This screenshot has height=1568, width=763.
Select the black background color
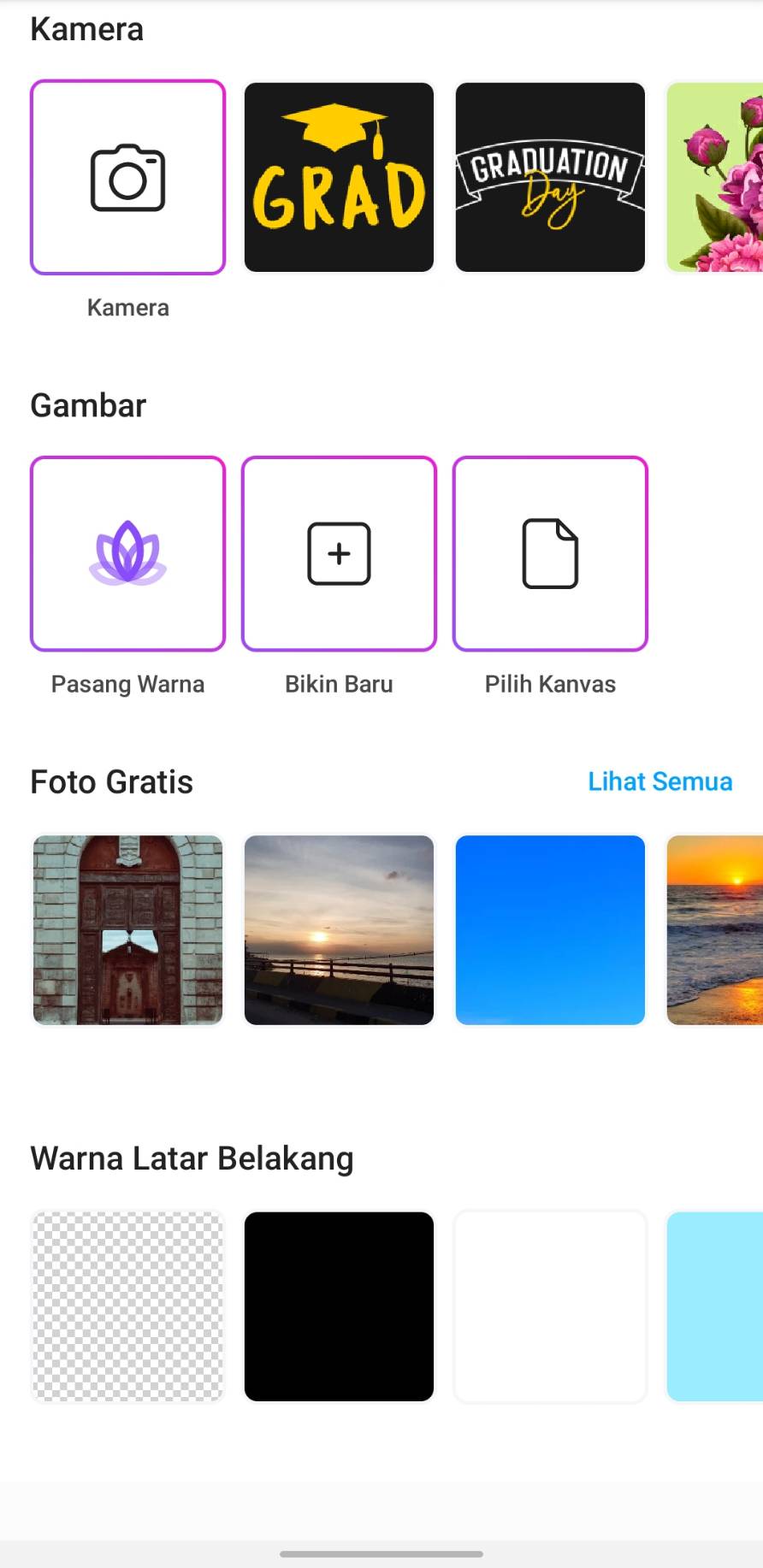tap(339, 1306)
